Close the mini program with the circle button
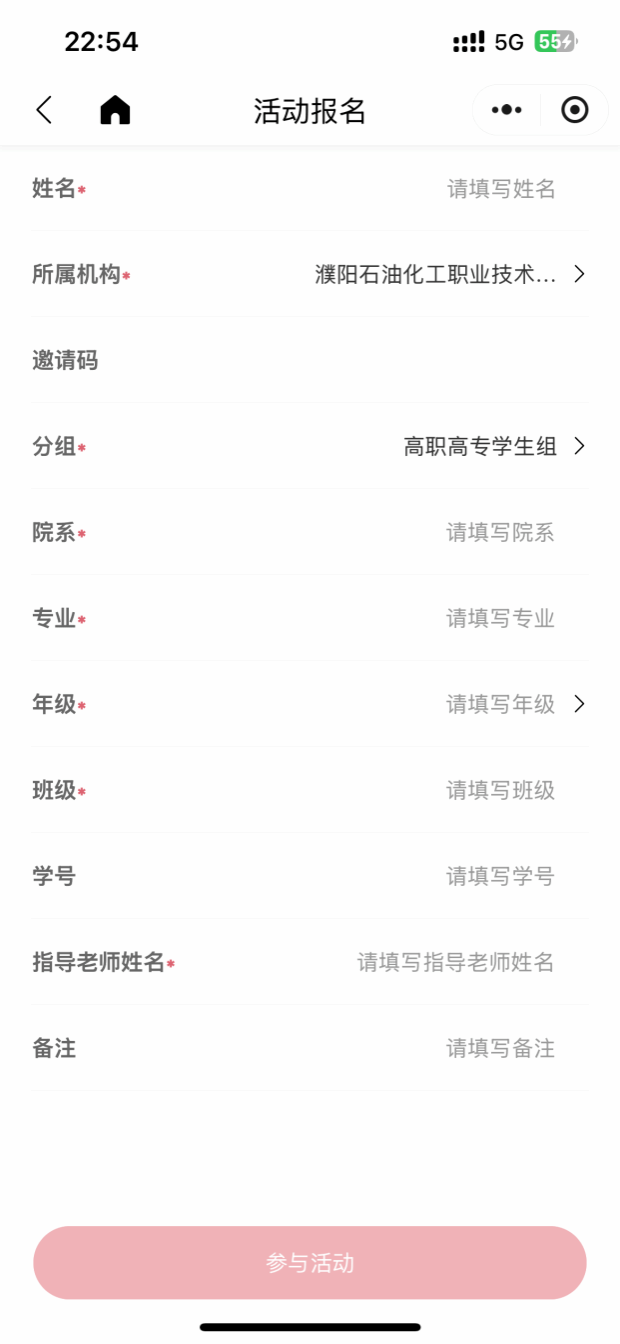The height and width of the screenshot is (1344, 620). click(x=575, y=110)
